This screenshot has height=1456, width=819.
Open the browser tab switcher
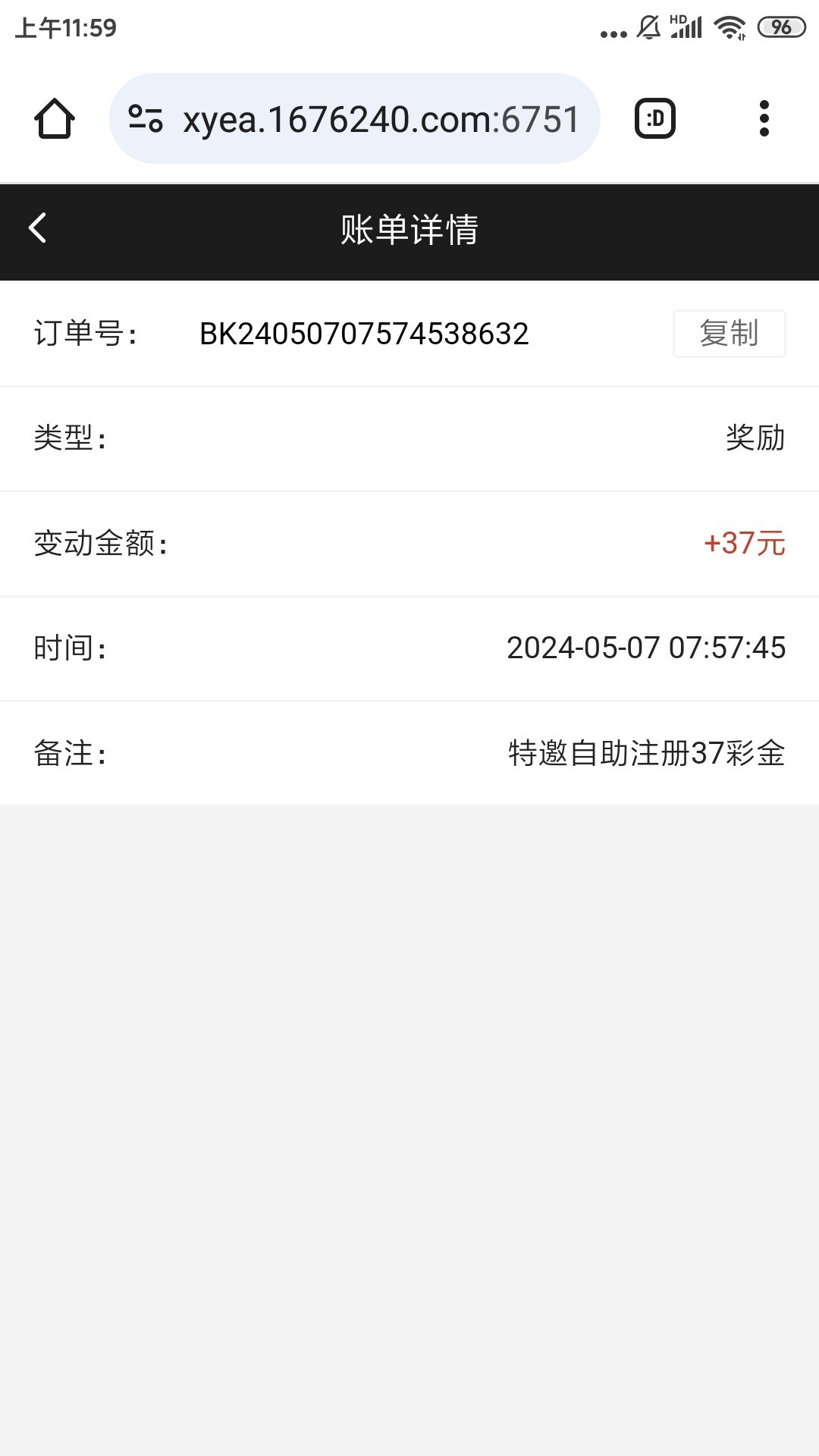tap(654, 119)
